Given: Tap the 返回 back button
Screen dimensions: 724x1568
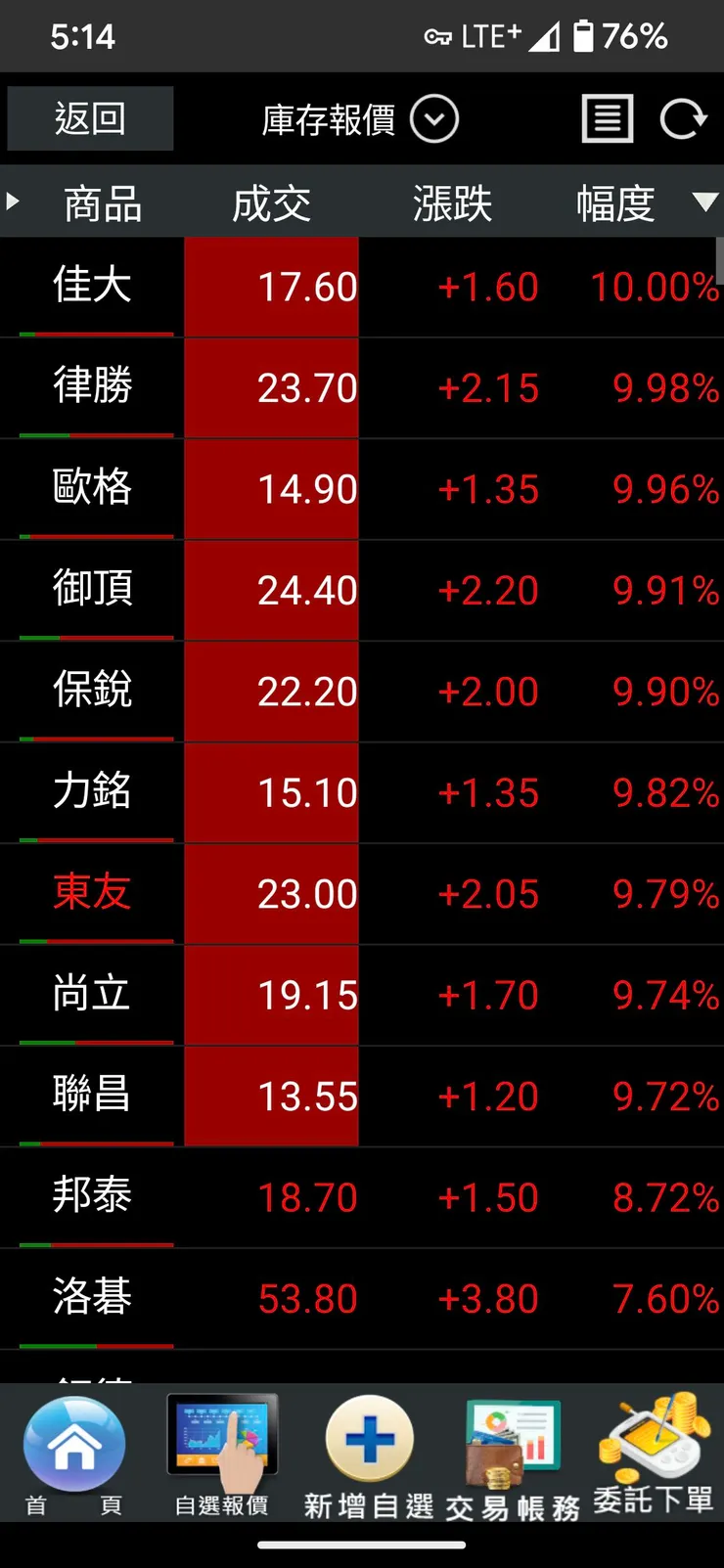Looking at the screenshot, I should point(90,119).
